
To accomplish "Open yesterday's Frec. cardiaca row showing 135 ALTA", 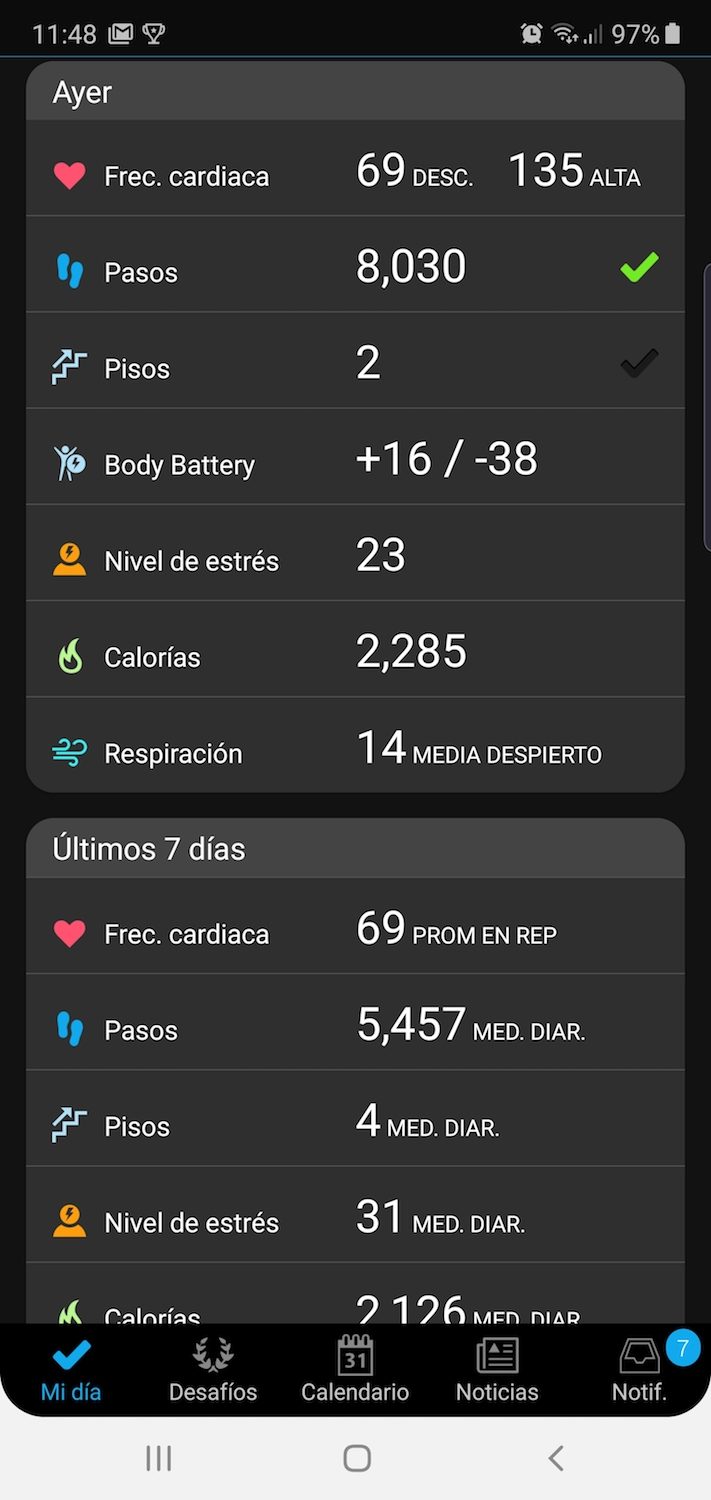I will click(x=355, y=172).
